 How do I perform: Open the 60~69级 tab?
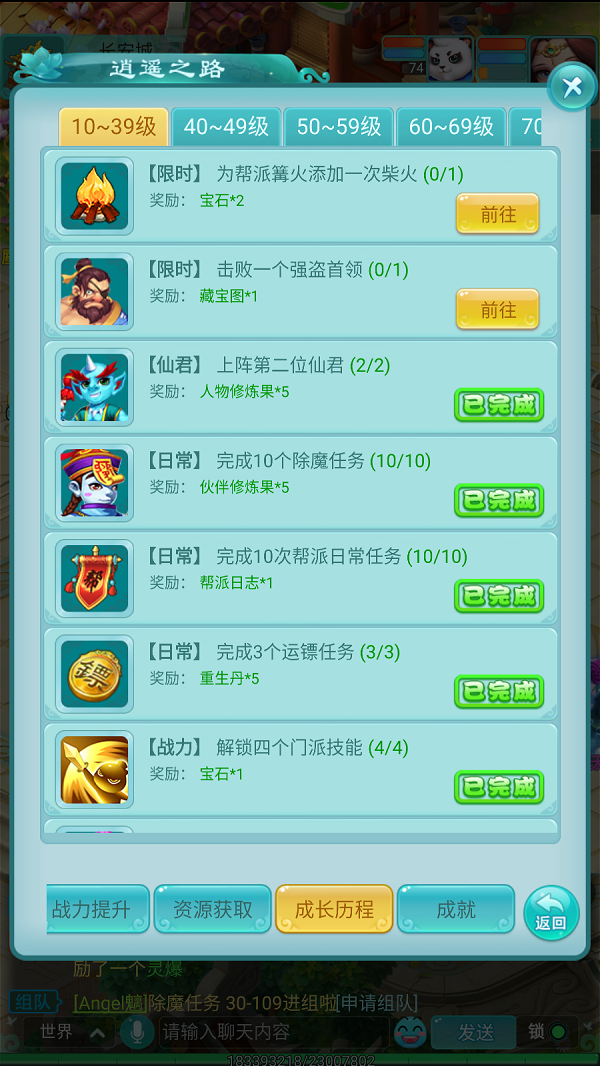click(x=451, y=127)
